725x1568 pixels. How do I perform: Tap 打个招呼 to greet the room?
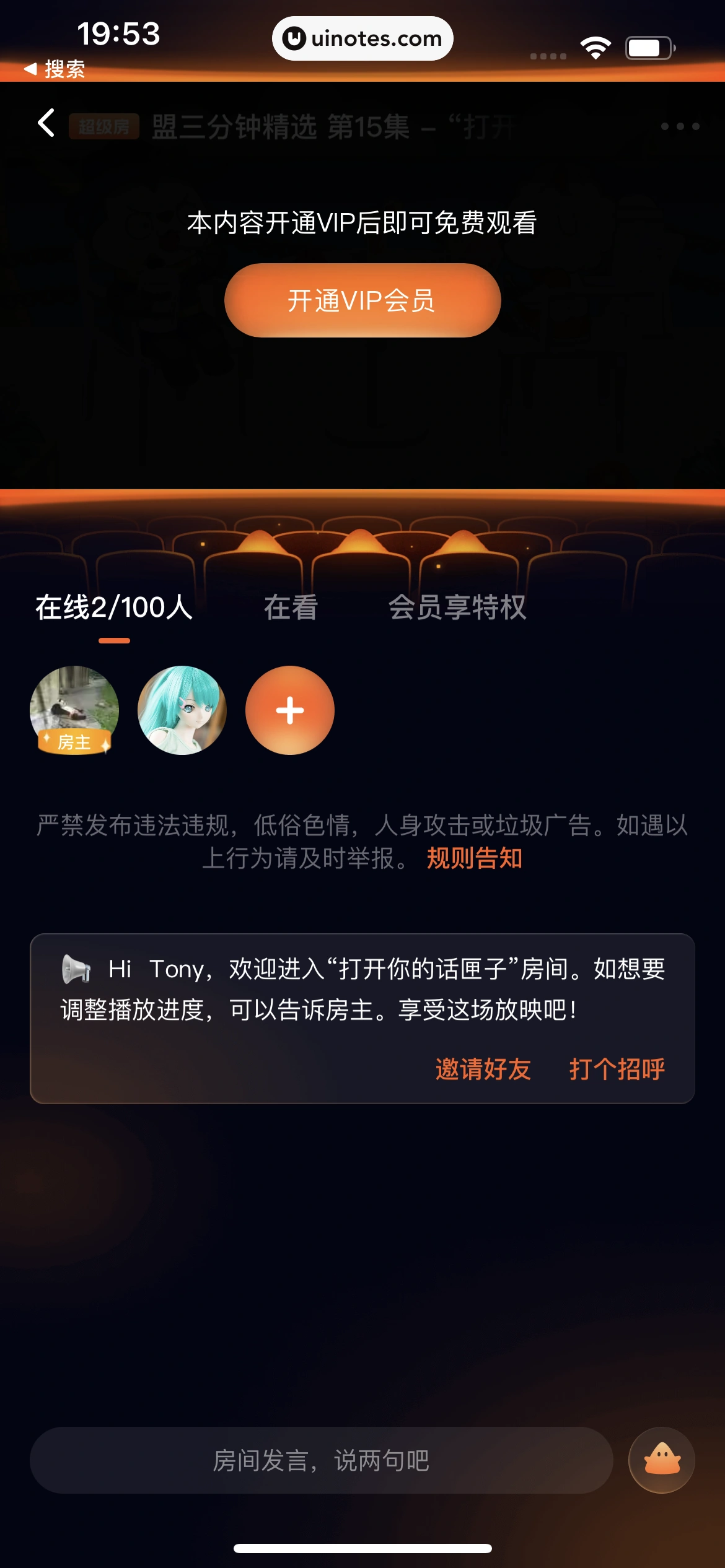[617, 1069]
